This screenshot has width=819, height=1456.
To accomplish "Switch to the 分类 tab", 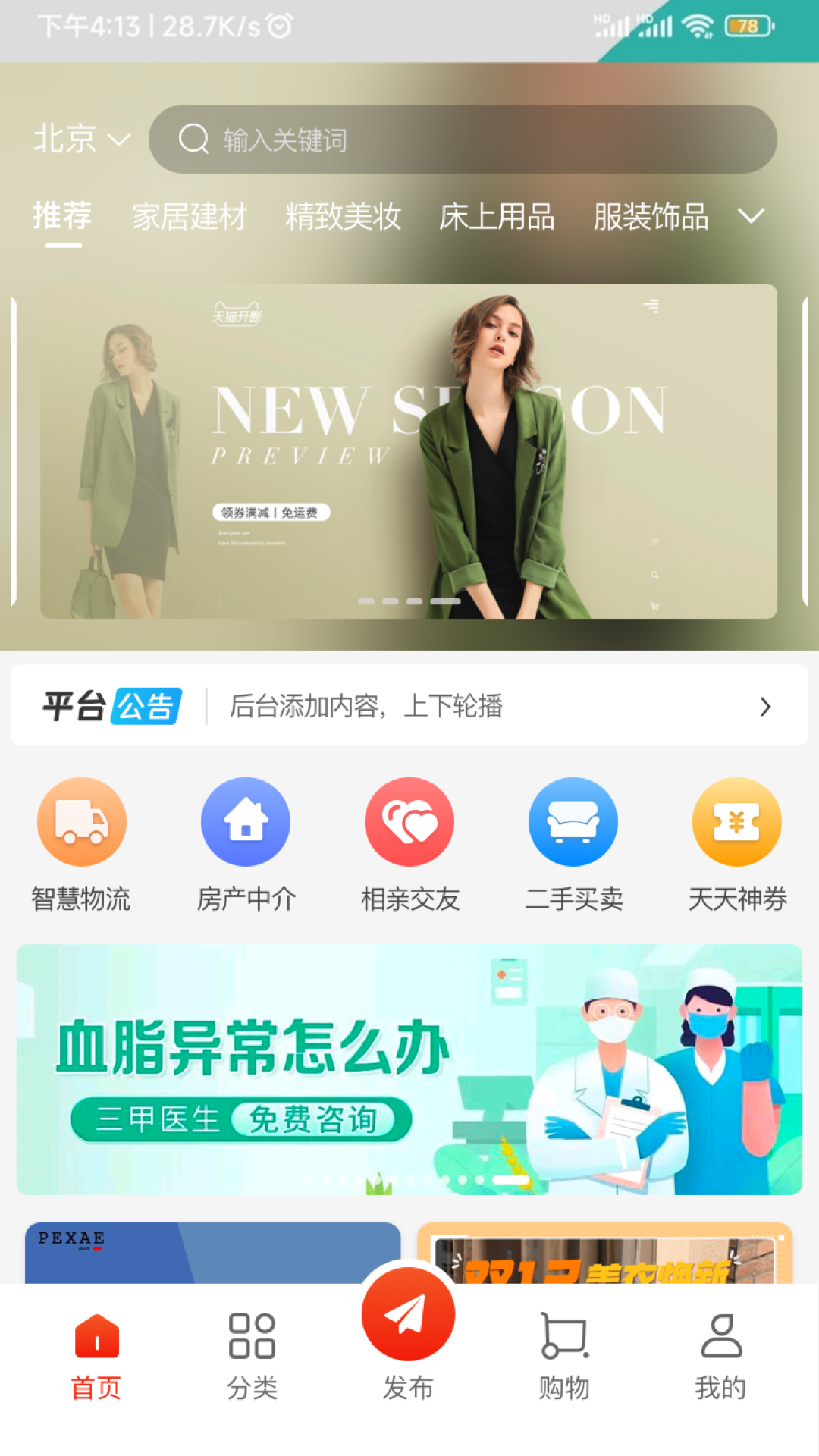I will 252,1357.
